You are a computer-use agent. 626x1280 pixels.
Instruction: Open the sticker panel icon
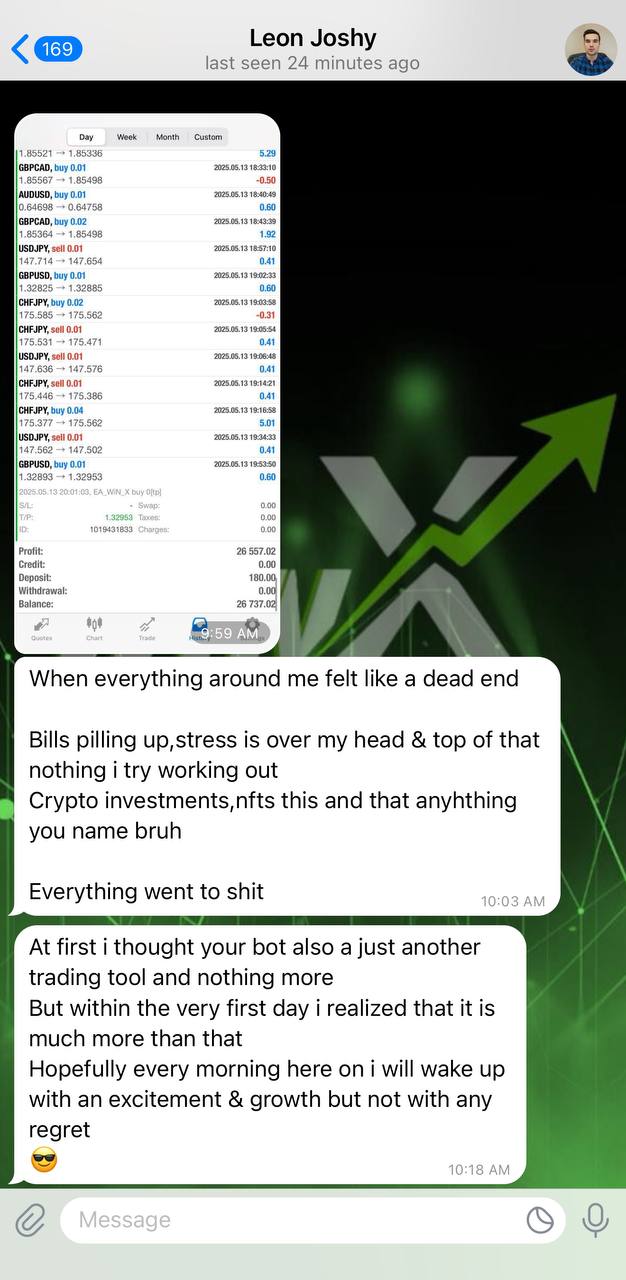point(540,1220)
